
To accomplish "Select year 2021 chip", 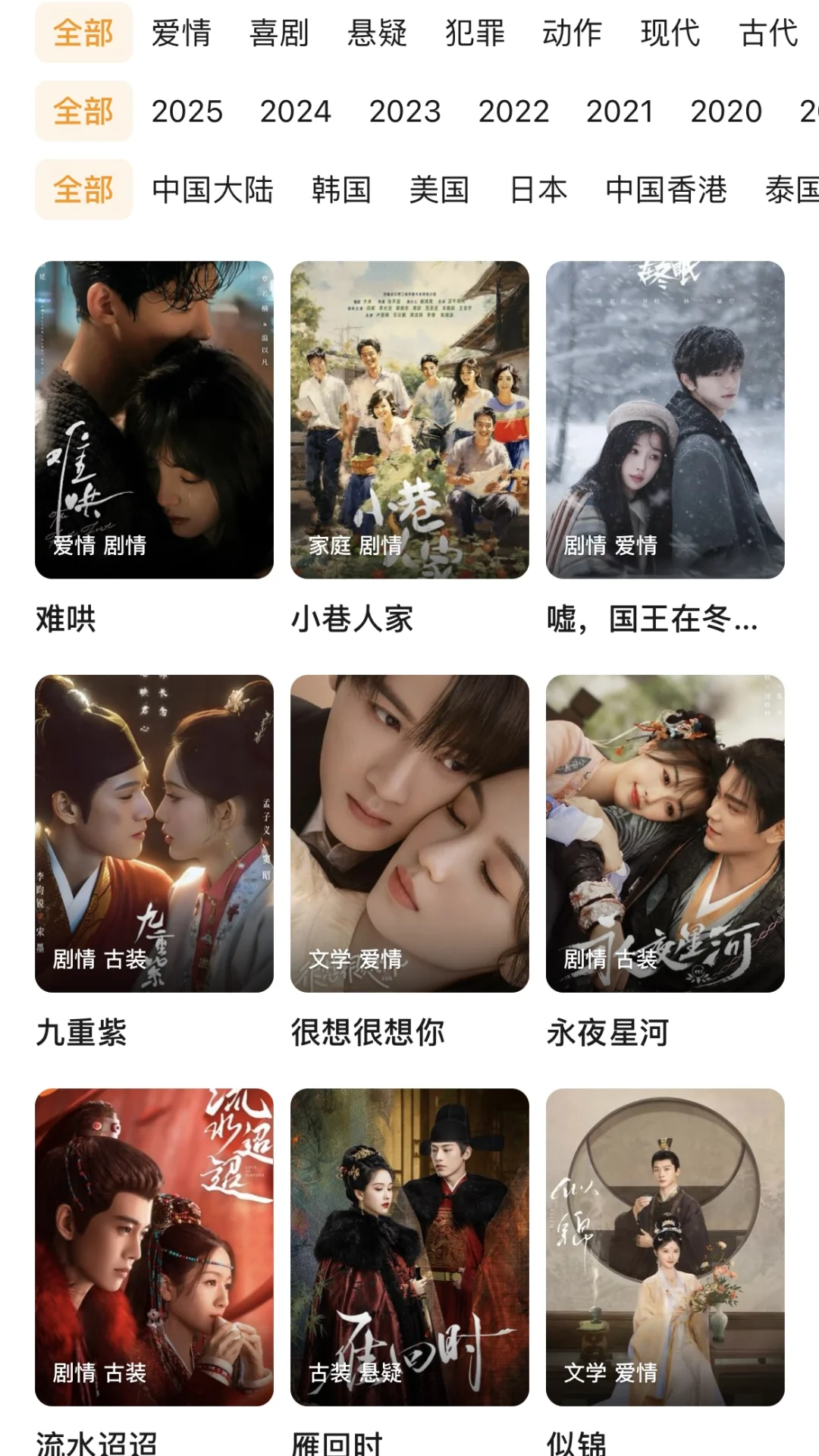I will (619, 111).
